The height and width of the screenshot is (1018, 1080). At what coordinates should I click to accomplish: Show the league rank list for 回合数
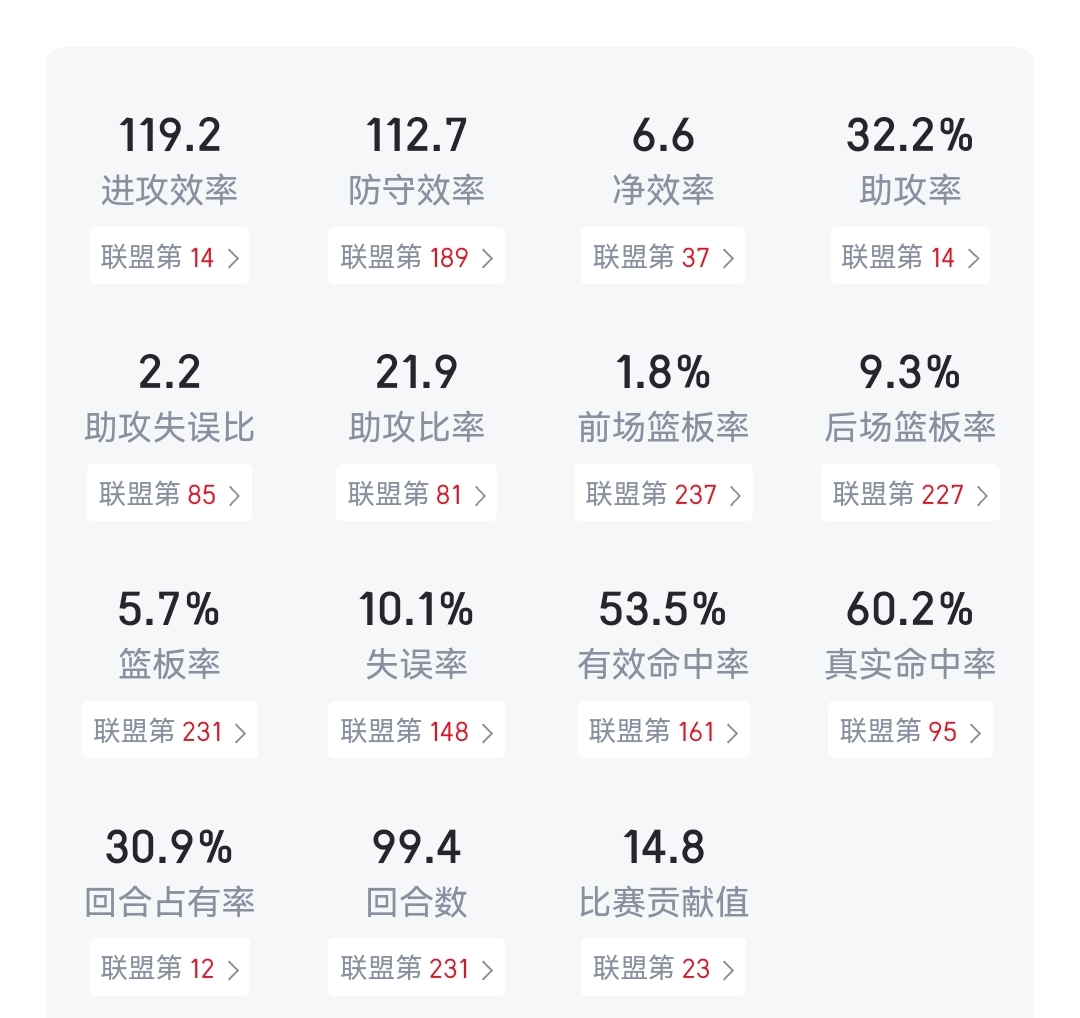[x=416, y=968]
